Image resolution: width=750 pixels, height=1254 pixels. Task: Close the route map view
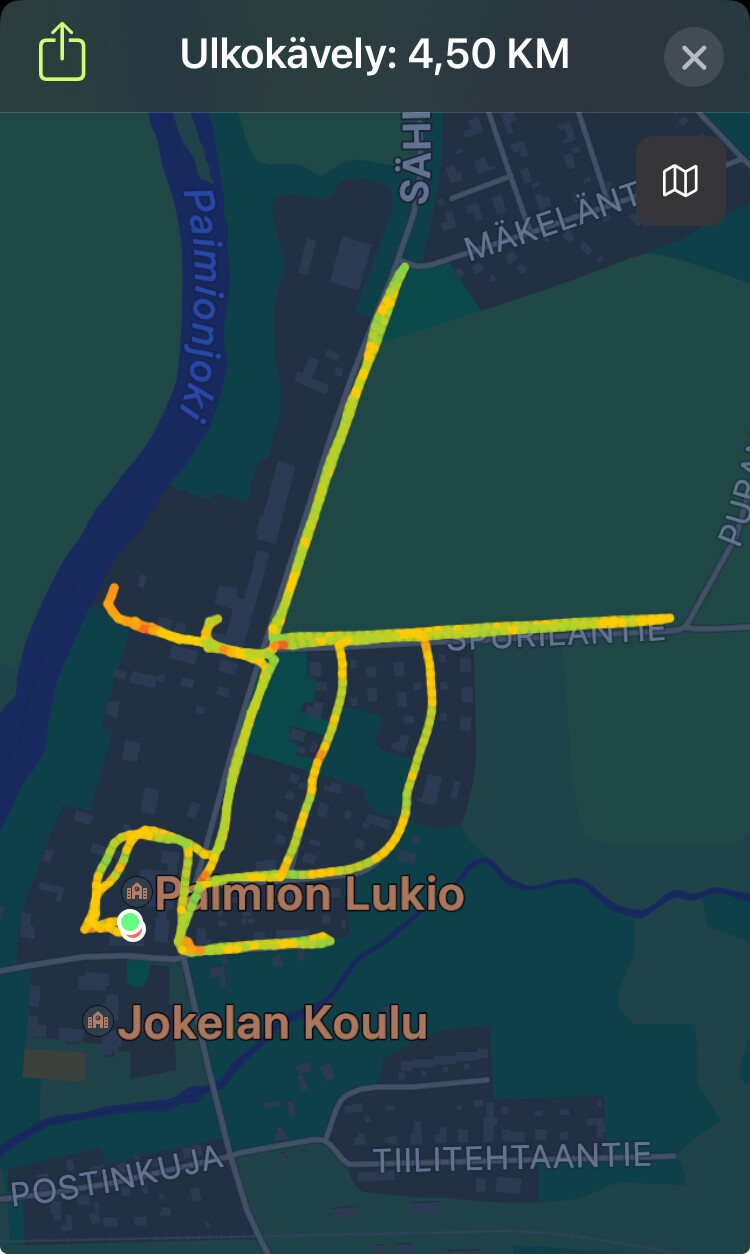pos(693,57)
